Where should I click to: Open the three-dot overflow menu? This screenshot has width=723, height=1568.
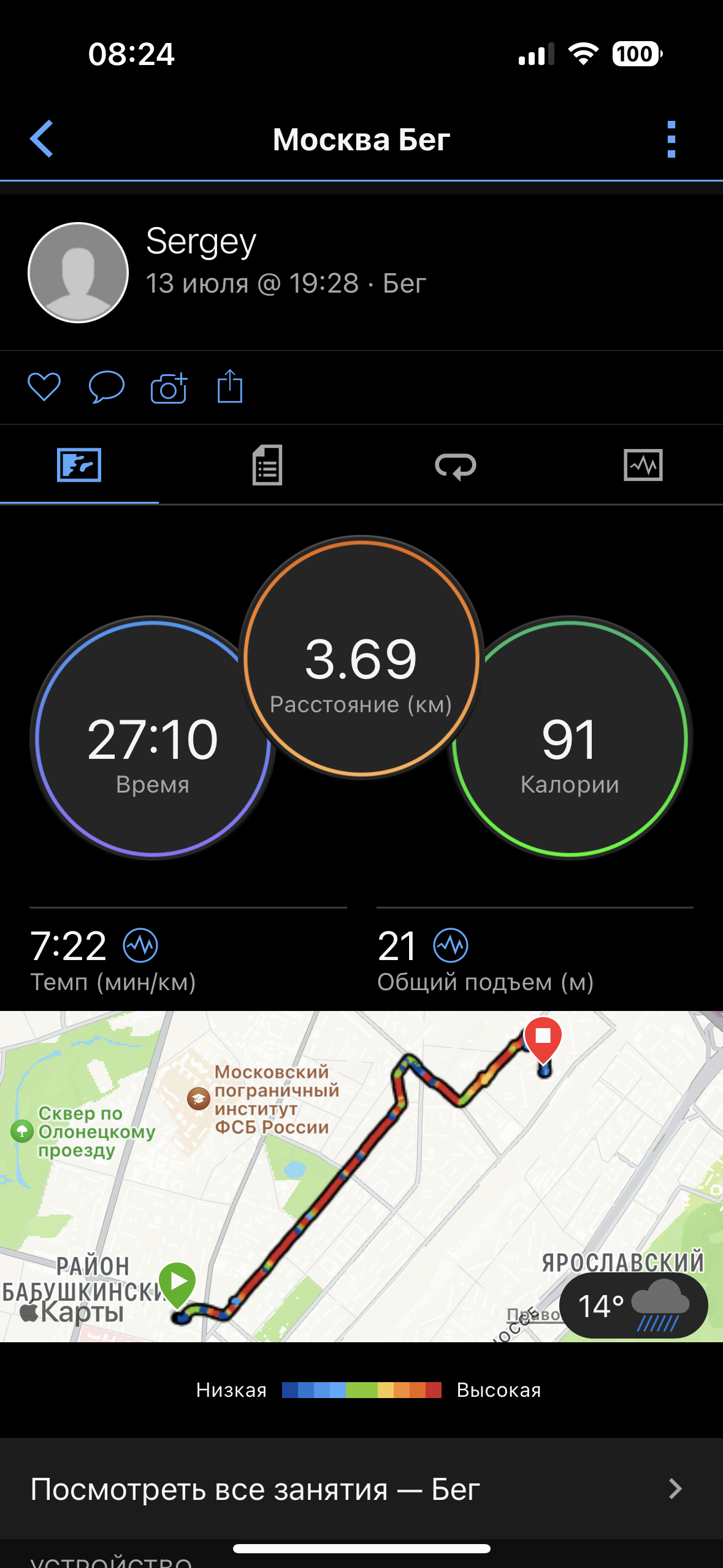point(671,139)
